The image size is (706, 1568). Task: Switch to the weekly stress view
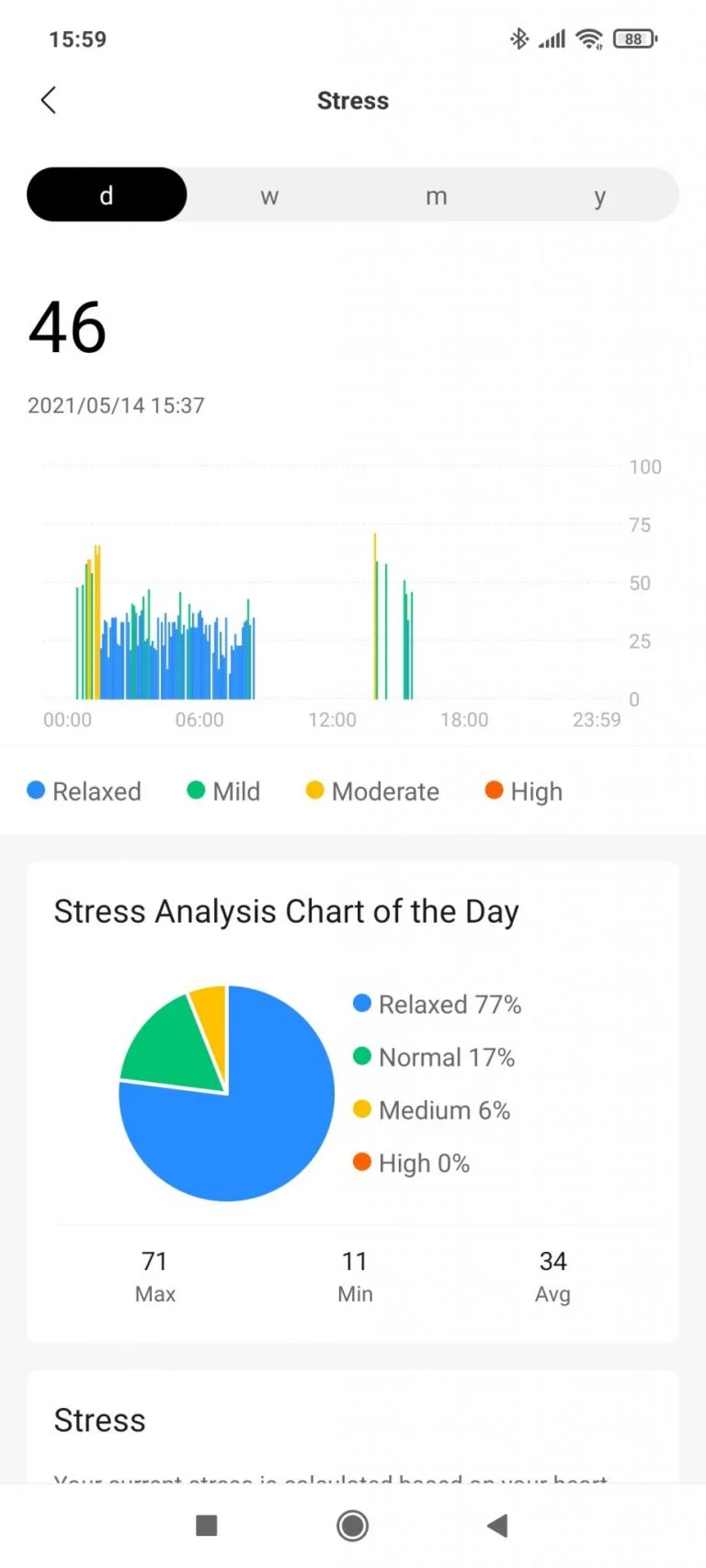coord(269,196)
